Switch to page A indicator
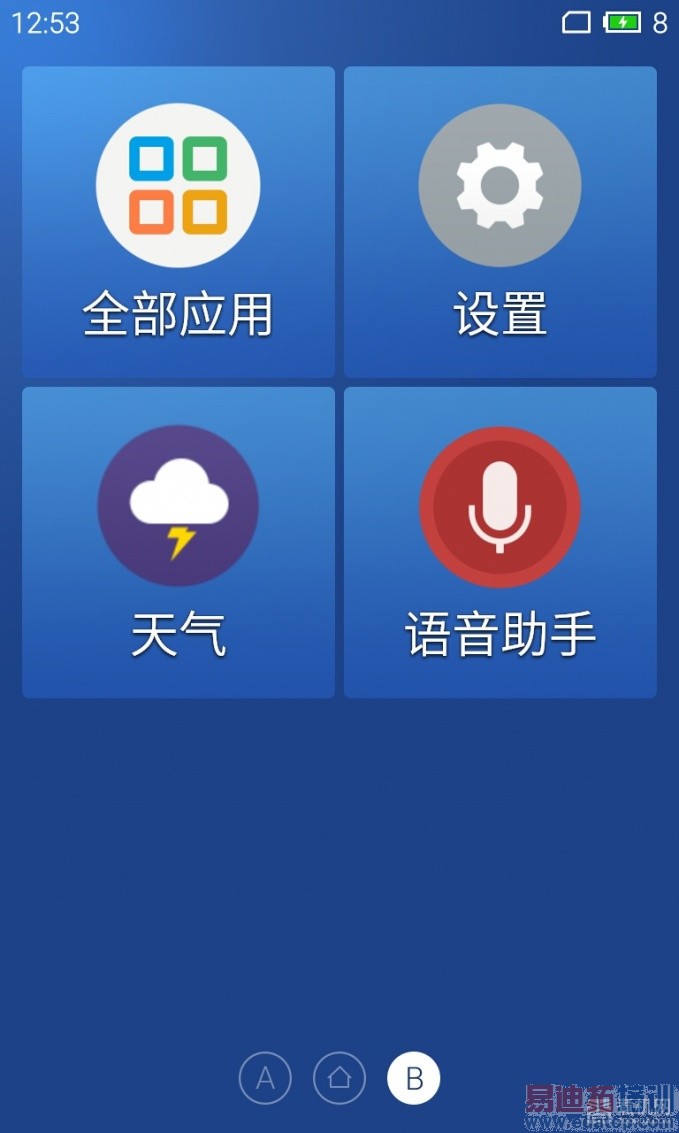 click(265, 1079)
